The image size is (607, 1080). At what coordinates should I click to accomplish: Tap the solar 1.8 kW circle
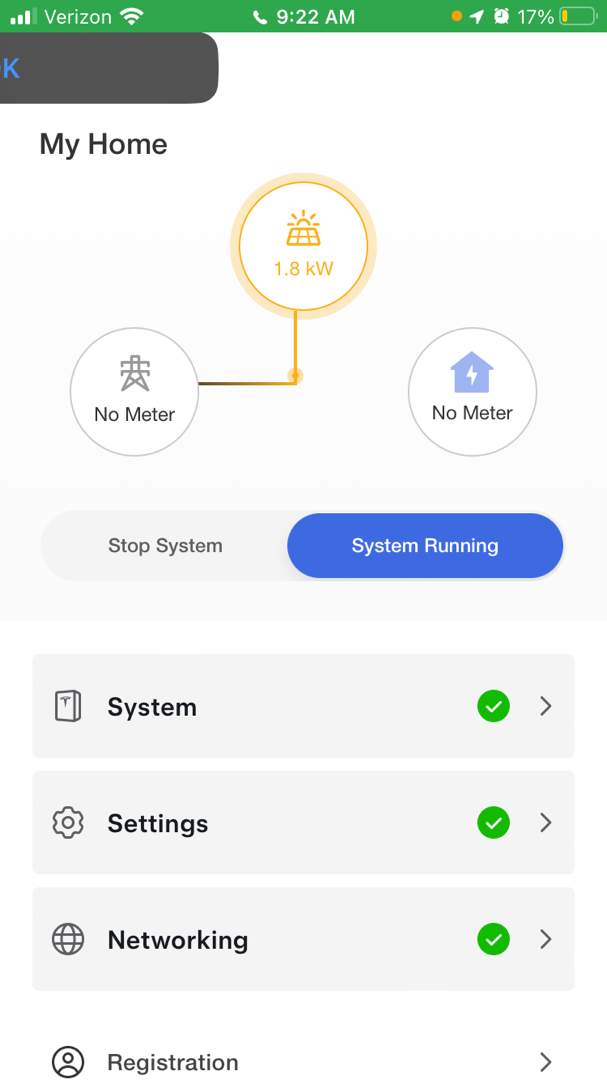point(303,246)
